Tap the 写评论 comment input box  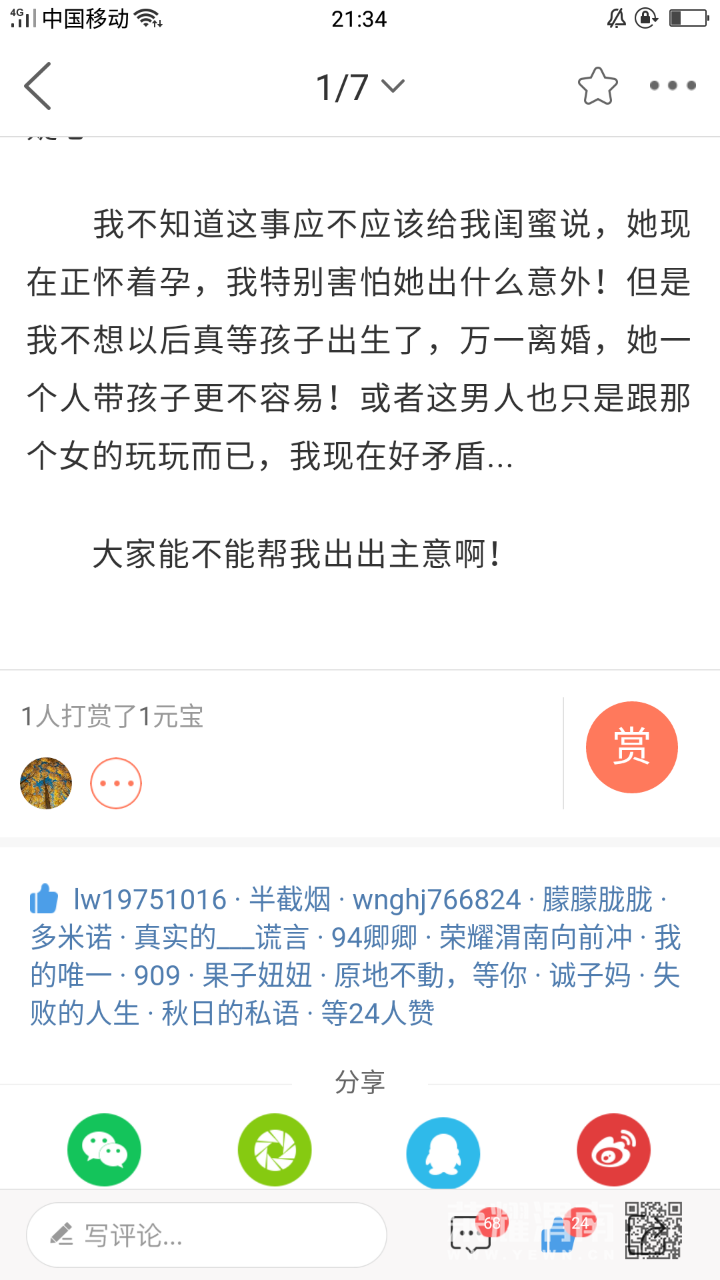click(206, 1235)
